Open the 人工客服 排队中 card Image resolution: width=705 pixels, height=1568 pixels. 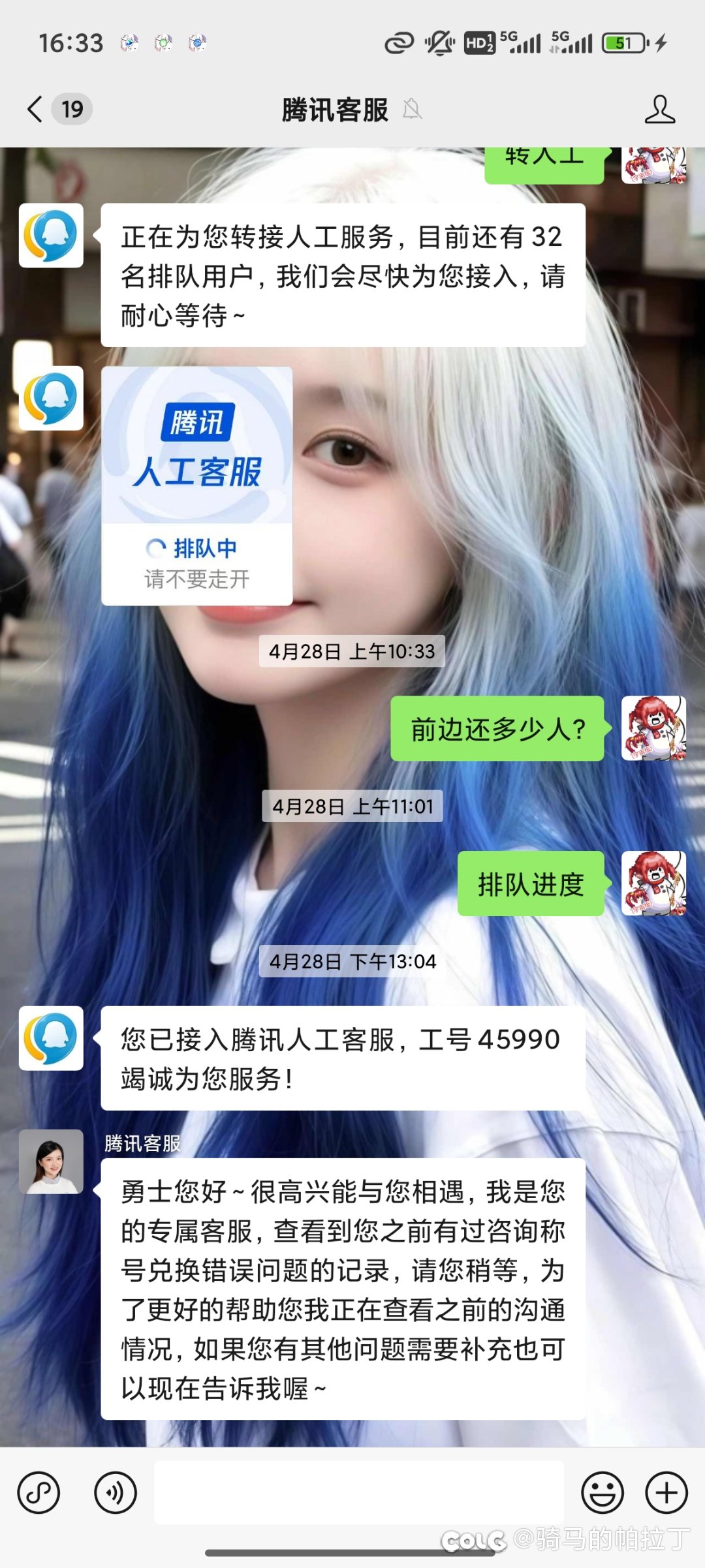[x=196, y=486]
